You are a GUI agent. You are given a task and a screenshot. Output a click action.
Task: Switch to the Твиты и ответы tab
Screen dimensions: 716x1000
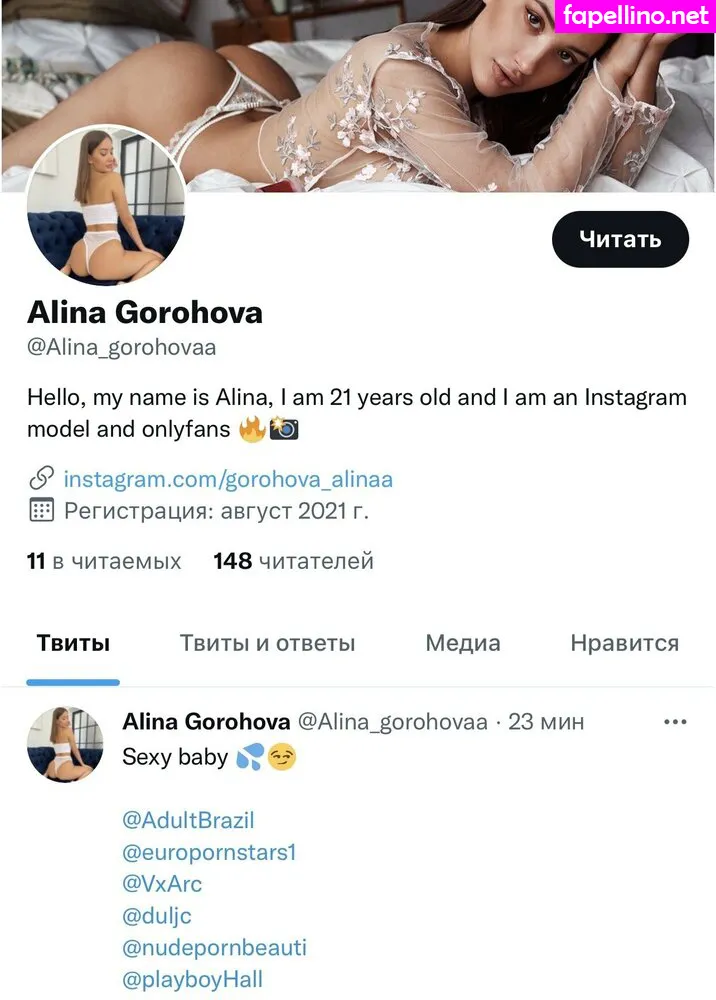coord(267,643)
